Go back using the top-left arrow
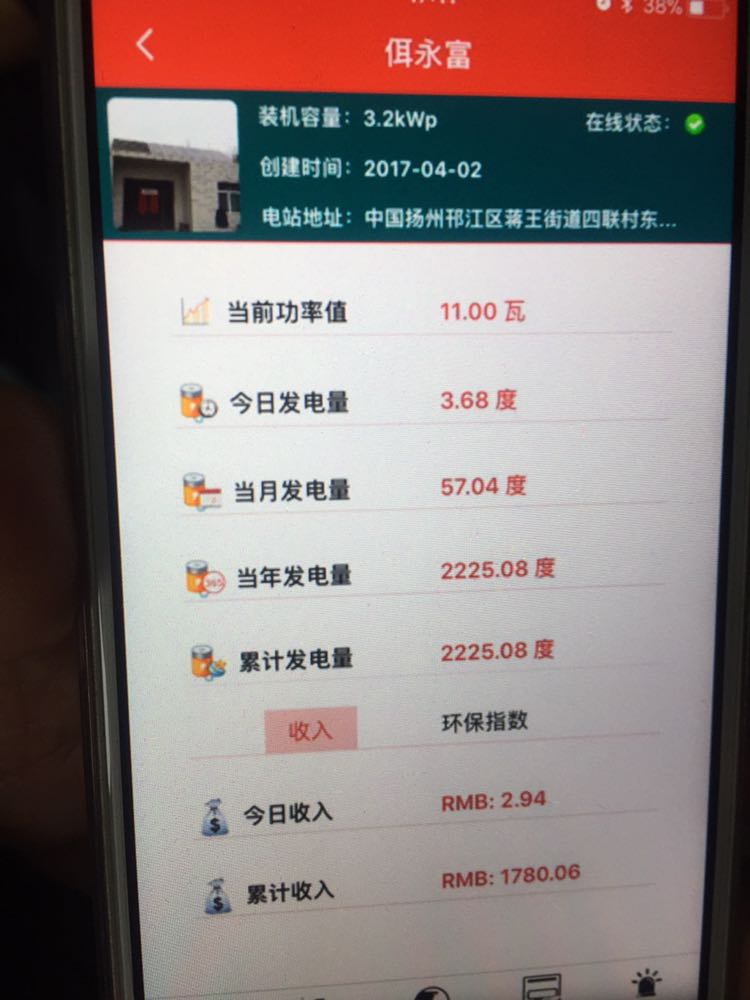The width and height of the screenshot is (750, 1000). point(146,45)
